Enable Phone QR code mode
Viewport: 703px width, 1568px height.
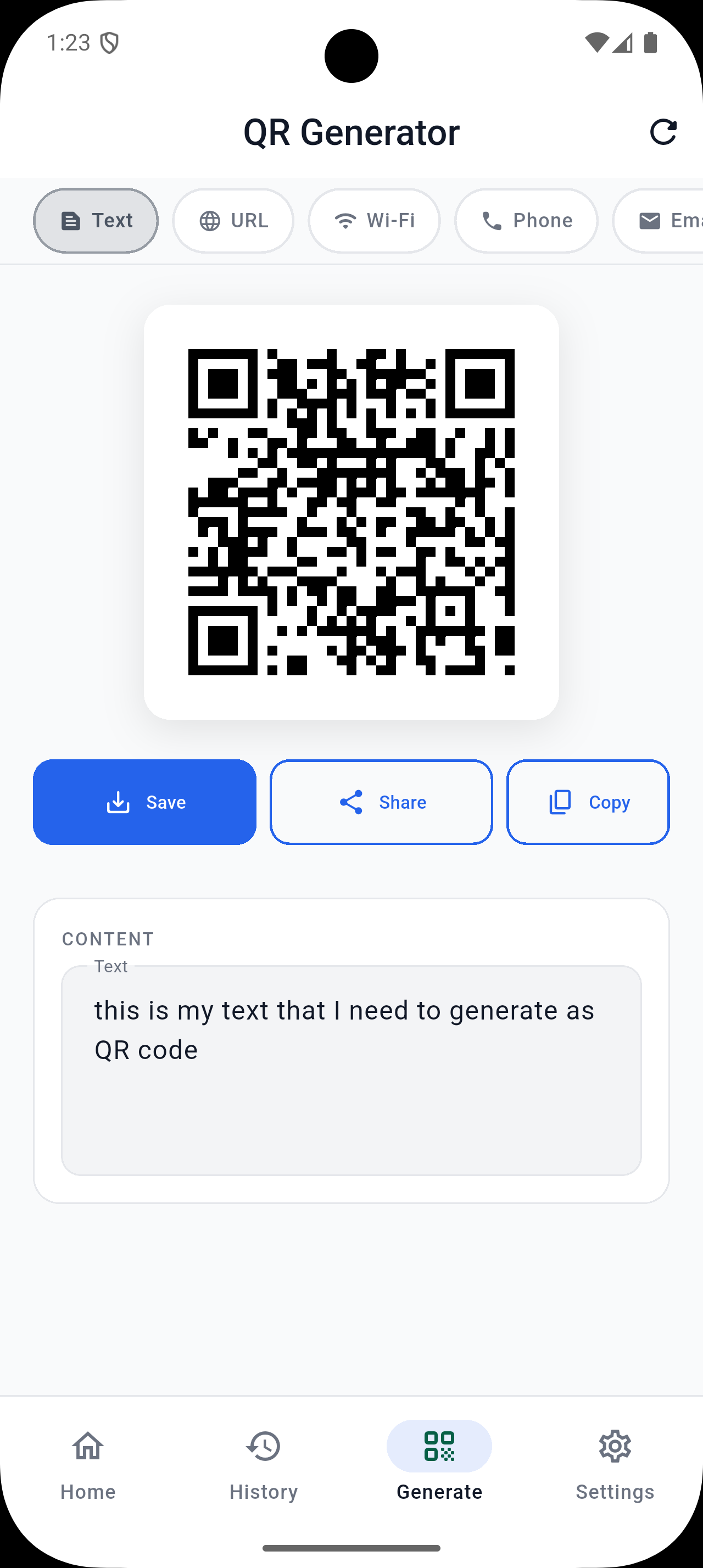tap(526, 220)
